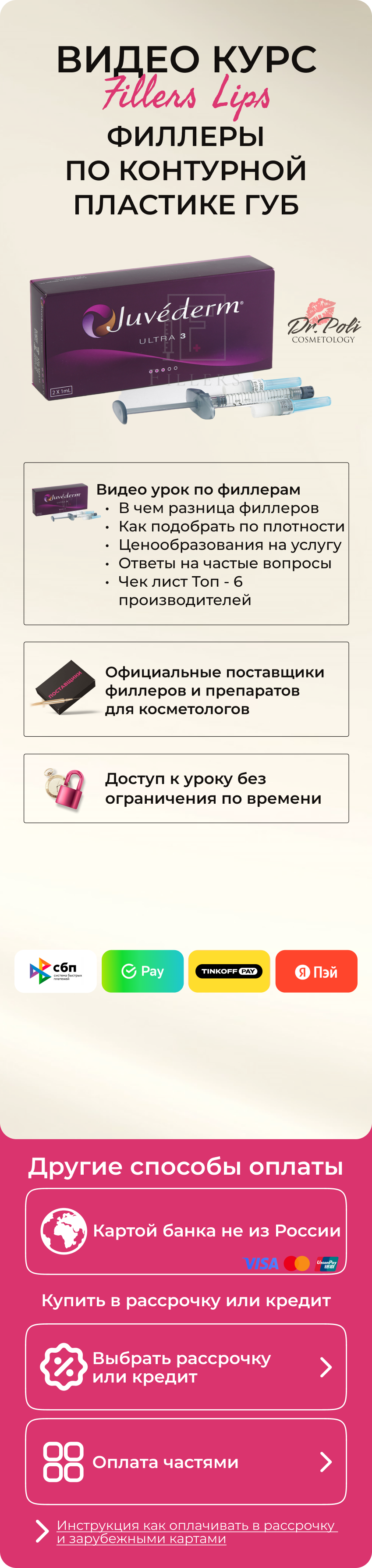This screenshot has height=1568, width=372.
Task: Pay using Я Пэй
Action: click(316, 971)
